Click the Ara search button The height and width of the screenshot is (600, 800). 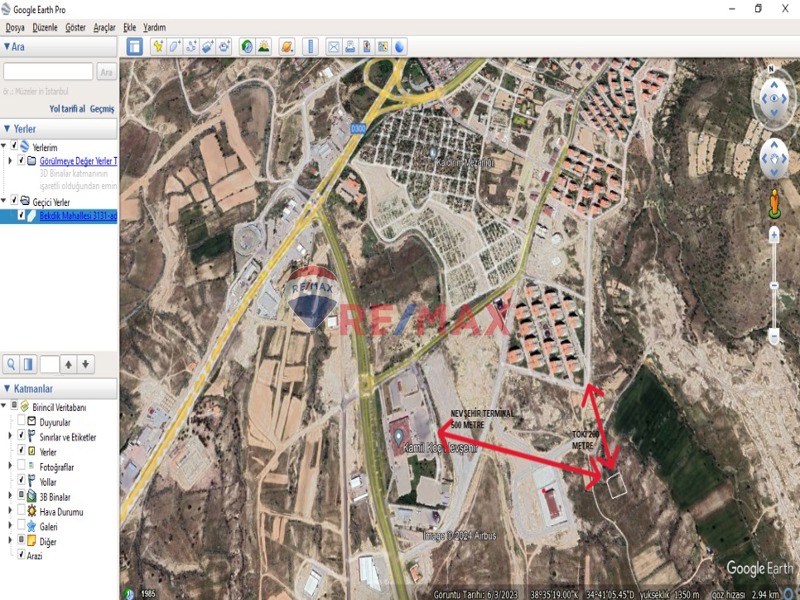106,72
